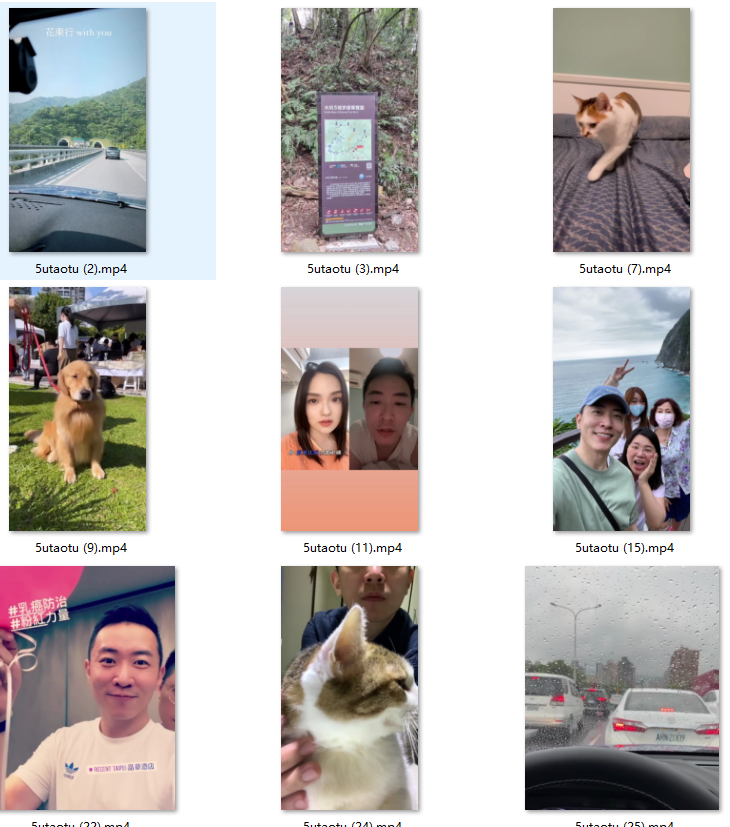Select the file 5utaotu (11).mp4
Screen dimensions: 730x827
349,409
